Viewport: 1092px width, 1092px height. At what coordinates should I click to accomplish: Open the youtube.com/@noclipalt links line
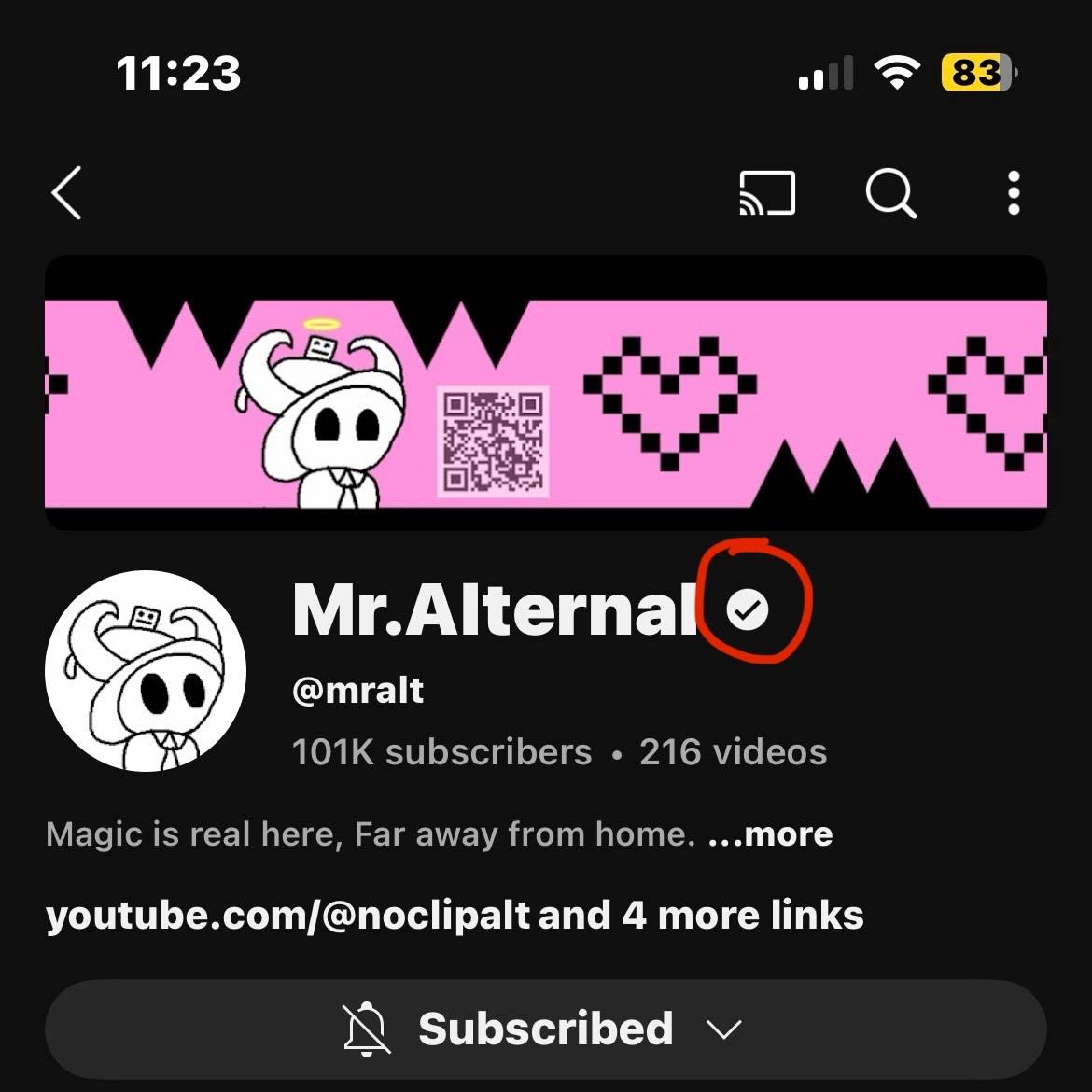tap(455, 916)
